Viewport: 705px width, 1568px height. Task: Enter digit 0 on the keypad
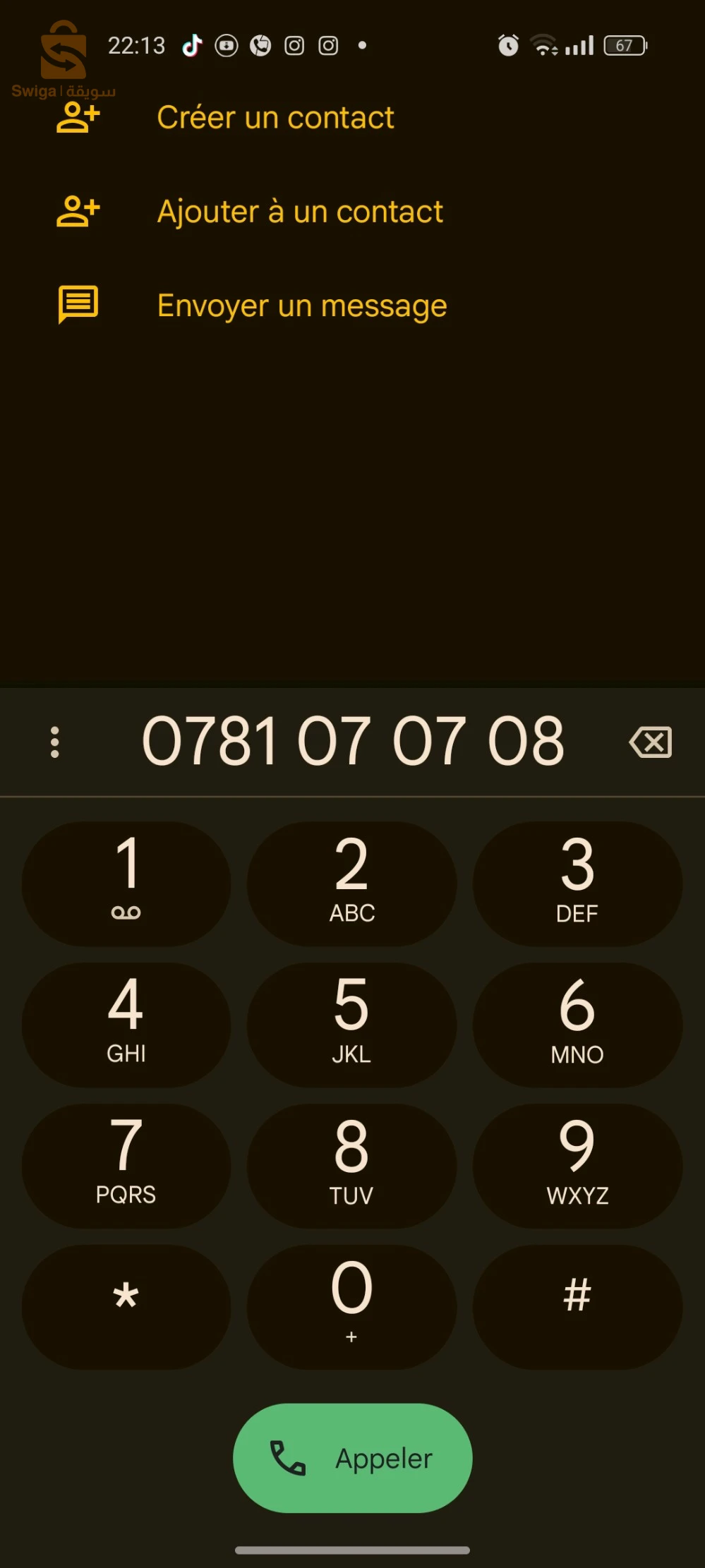[x=351, y=1306]
